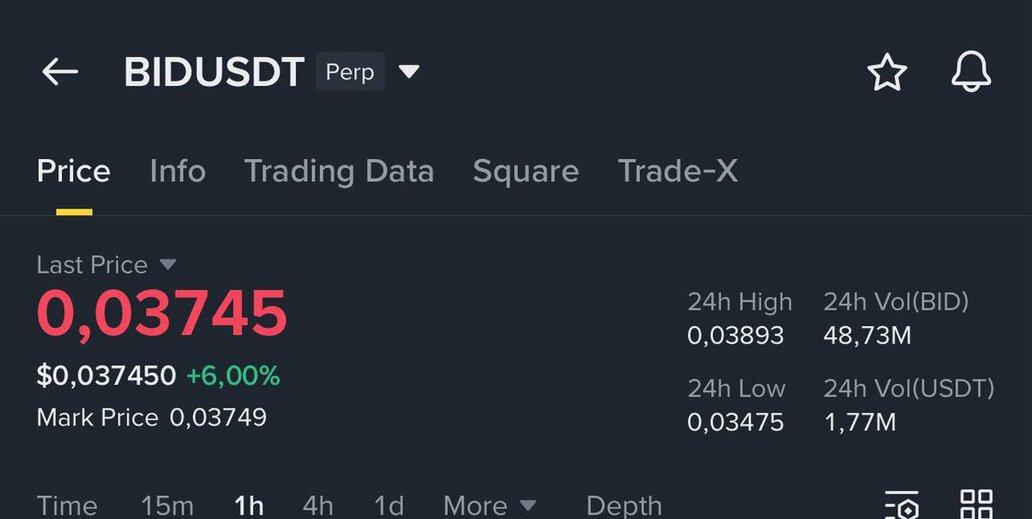The image size is (1032, 519).
Task: Expand the More intervals dropdown
Action: click(490, 505)
